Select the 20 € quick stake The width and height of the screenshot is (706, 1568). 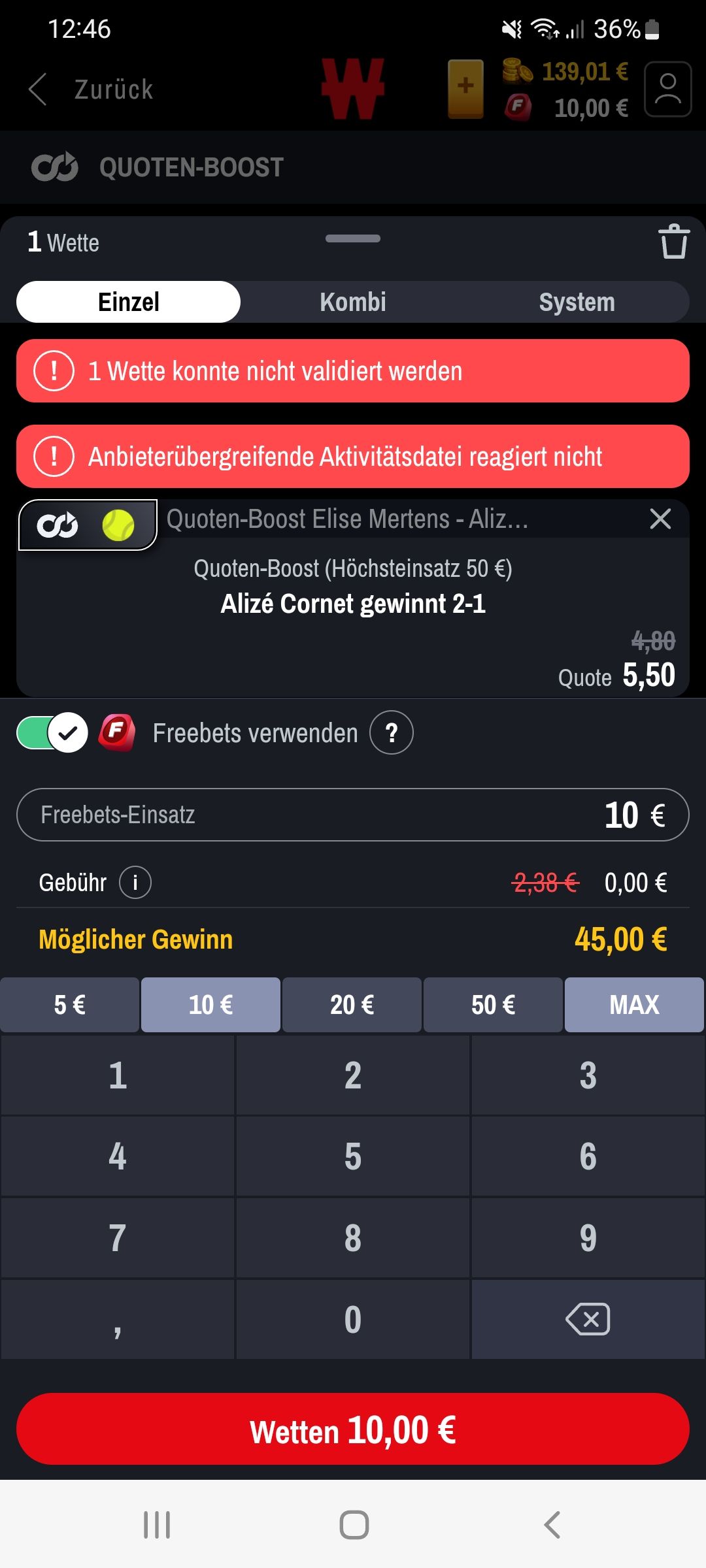coord(352,1005)
